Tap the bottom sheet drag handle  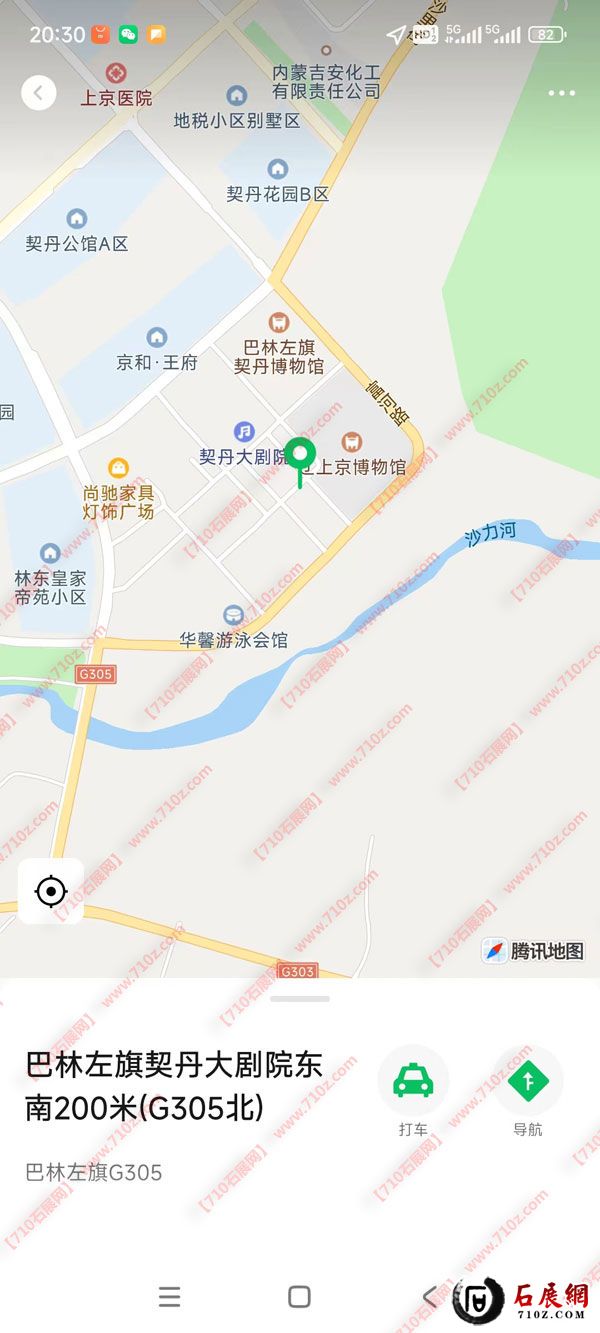click(x=300, y=998)
